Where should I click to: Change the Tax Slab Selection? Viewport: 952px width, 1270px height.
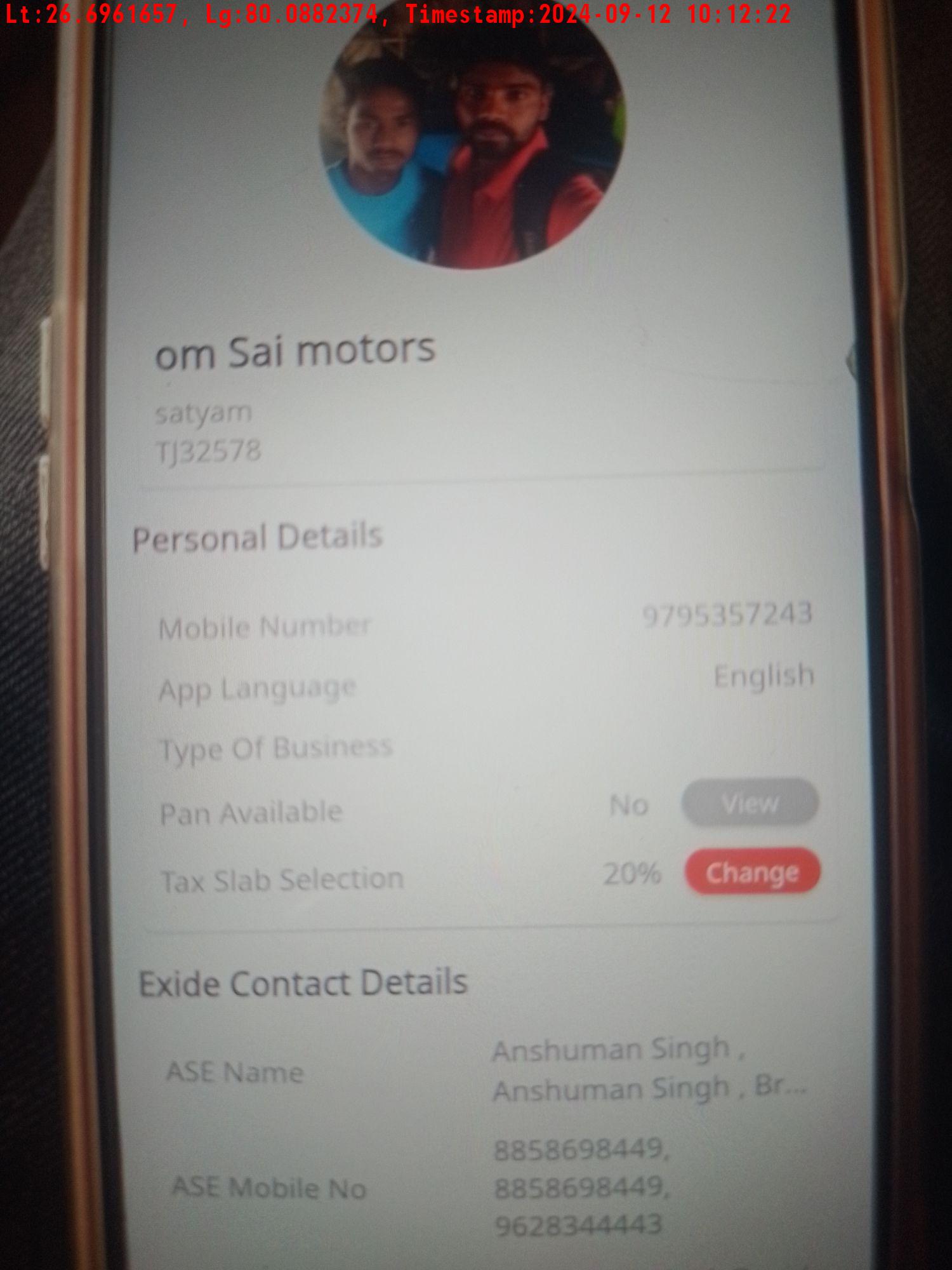(752, 871)
